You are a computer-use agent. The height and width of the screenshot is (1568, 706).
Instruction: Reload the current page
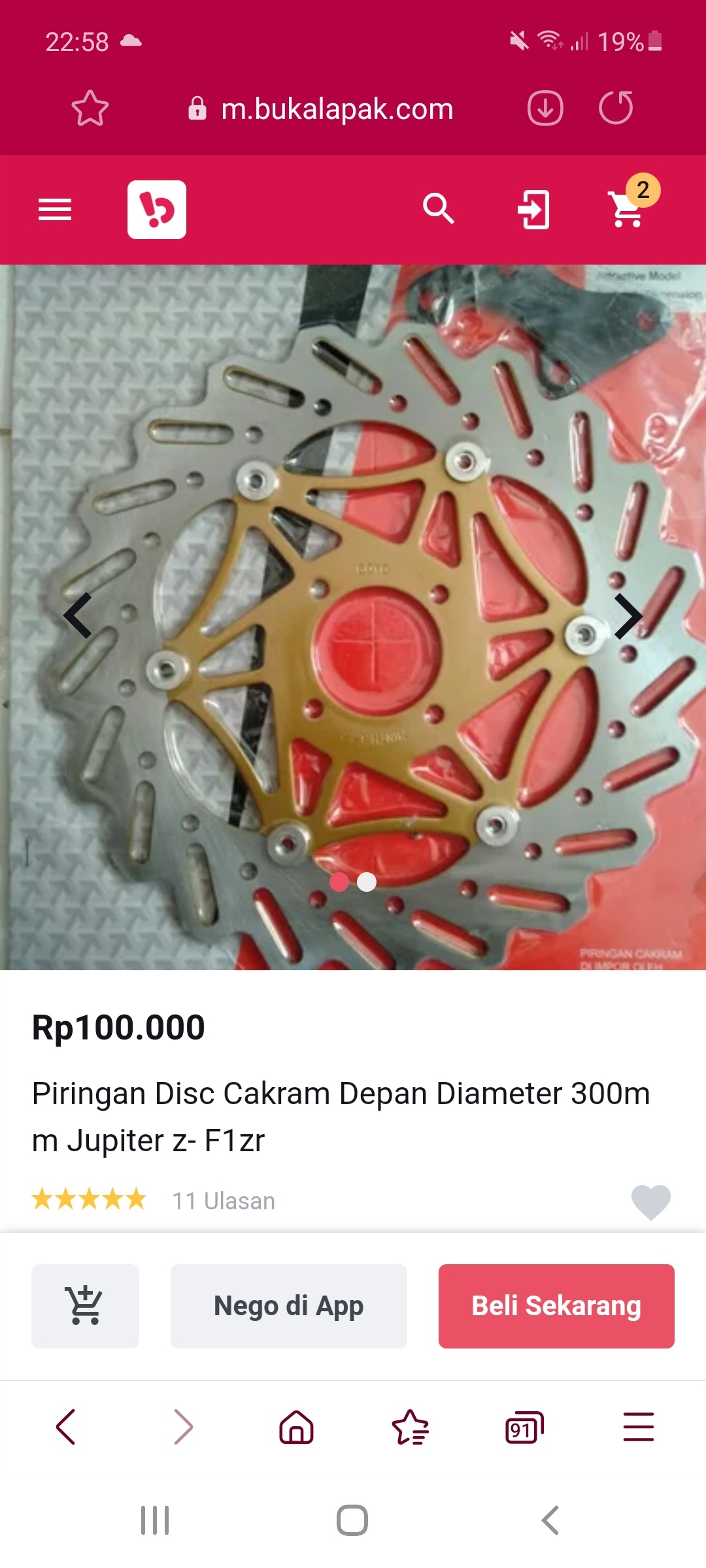tap(616, 108)
